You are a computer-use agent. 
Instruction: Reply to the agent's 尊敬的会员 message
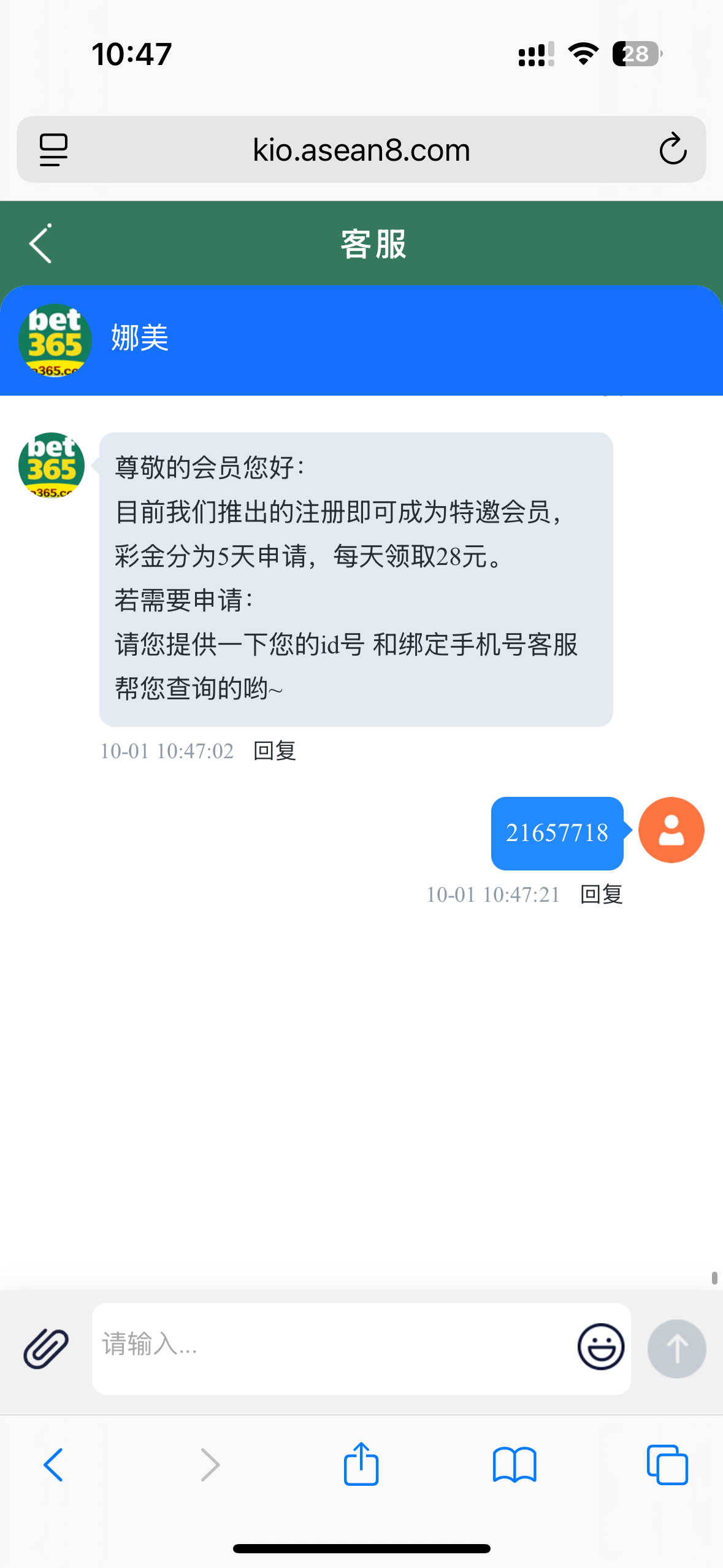tap(275, 751)
